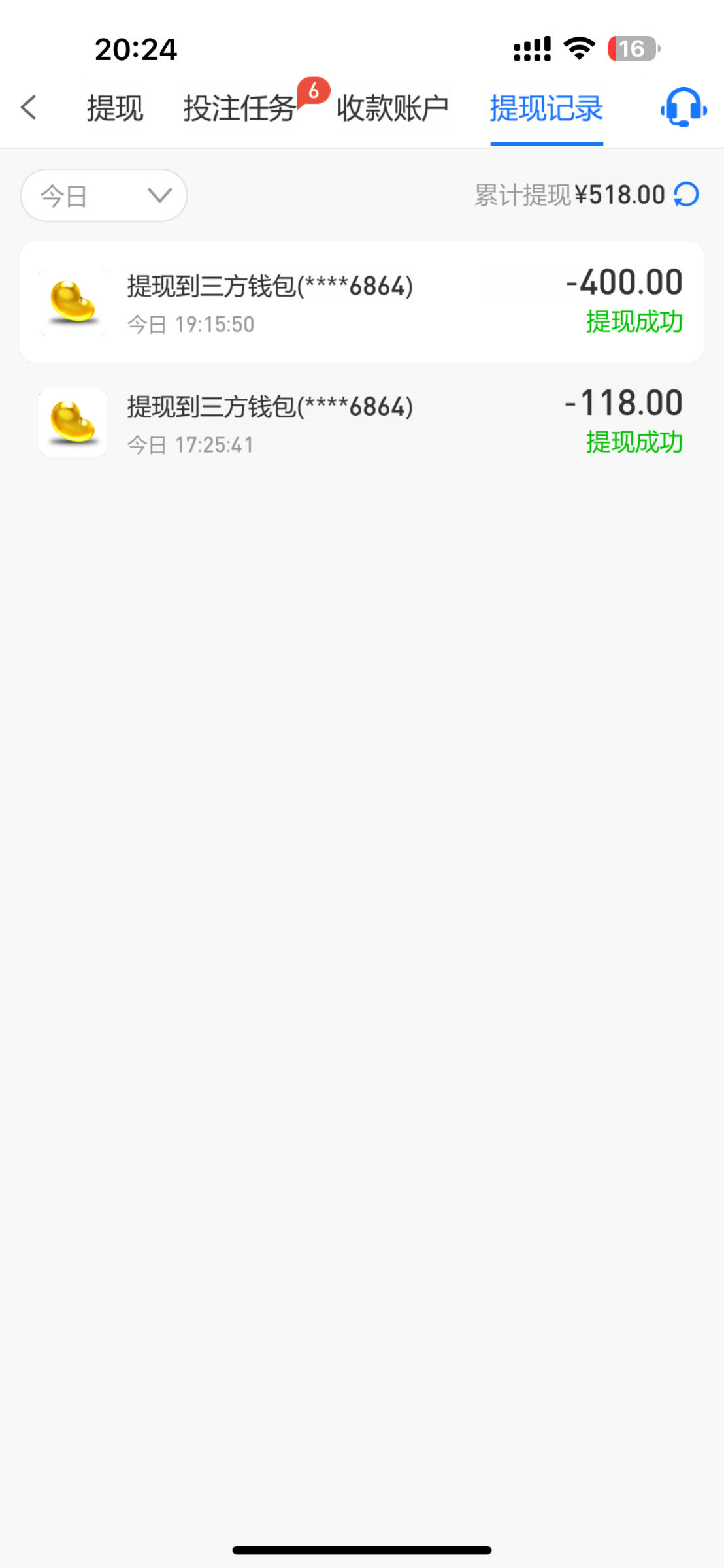Open the -400.00 withdrawal record
The image size is (724, 1568).
(x=362, y=302)
